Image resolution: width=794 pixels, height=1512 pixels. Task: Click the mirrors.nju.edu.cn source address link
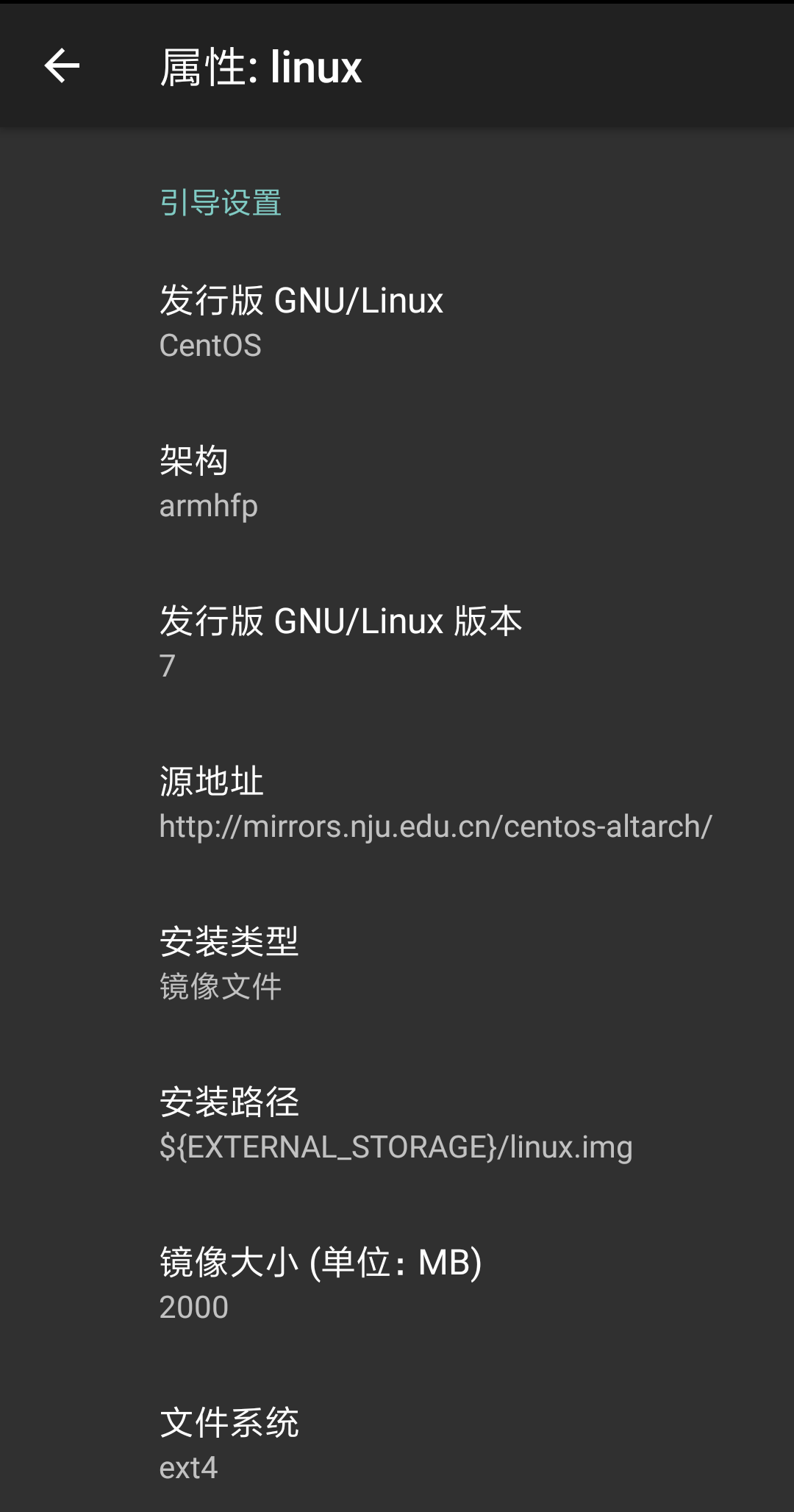point(435,827)
